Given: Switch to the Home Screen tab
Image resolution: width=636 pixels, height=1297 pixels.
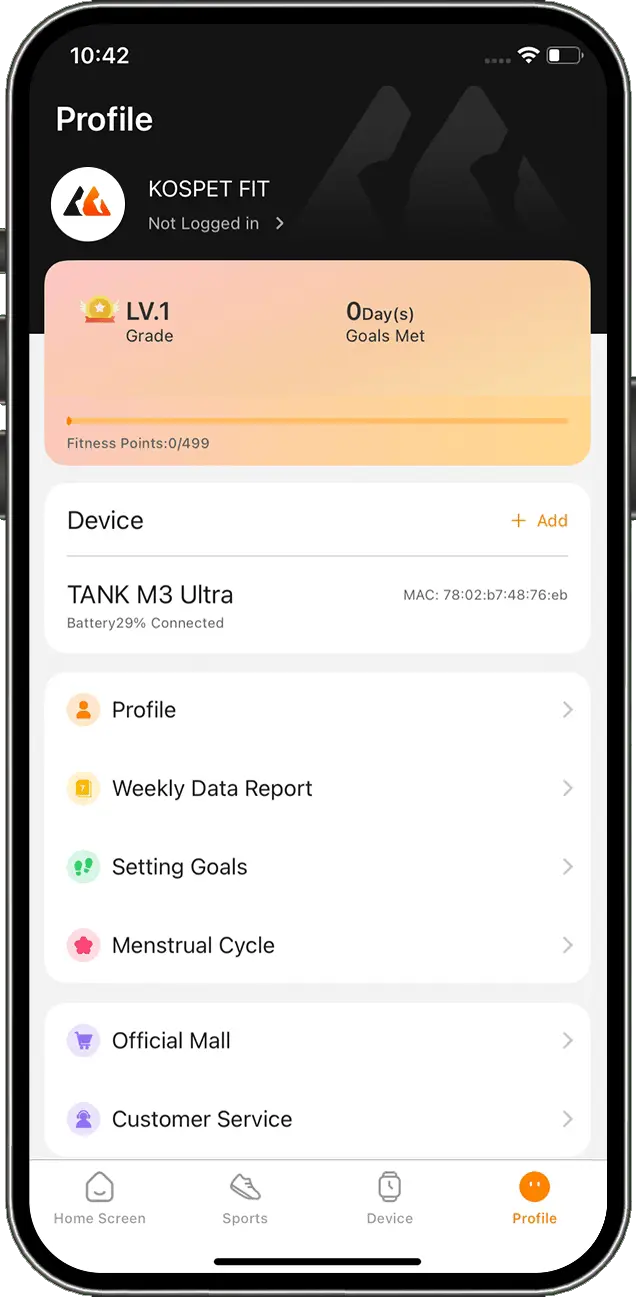Looking at the screenshot, I should coord(100,1199).
